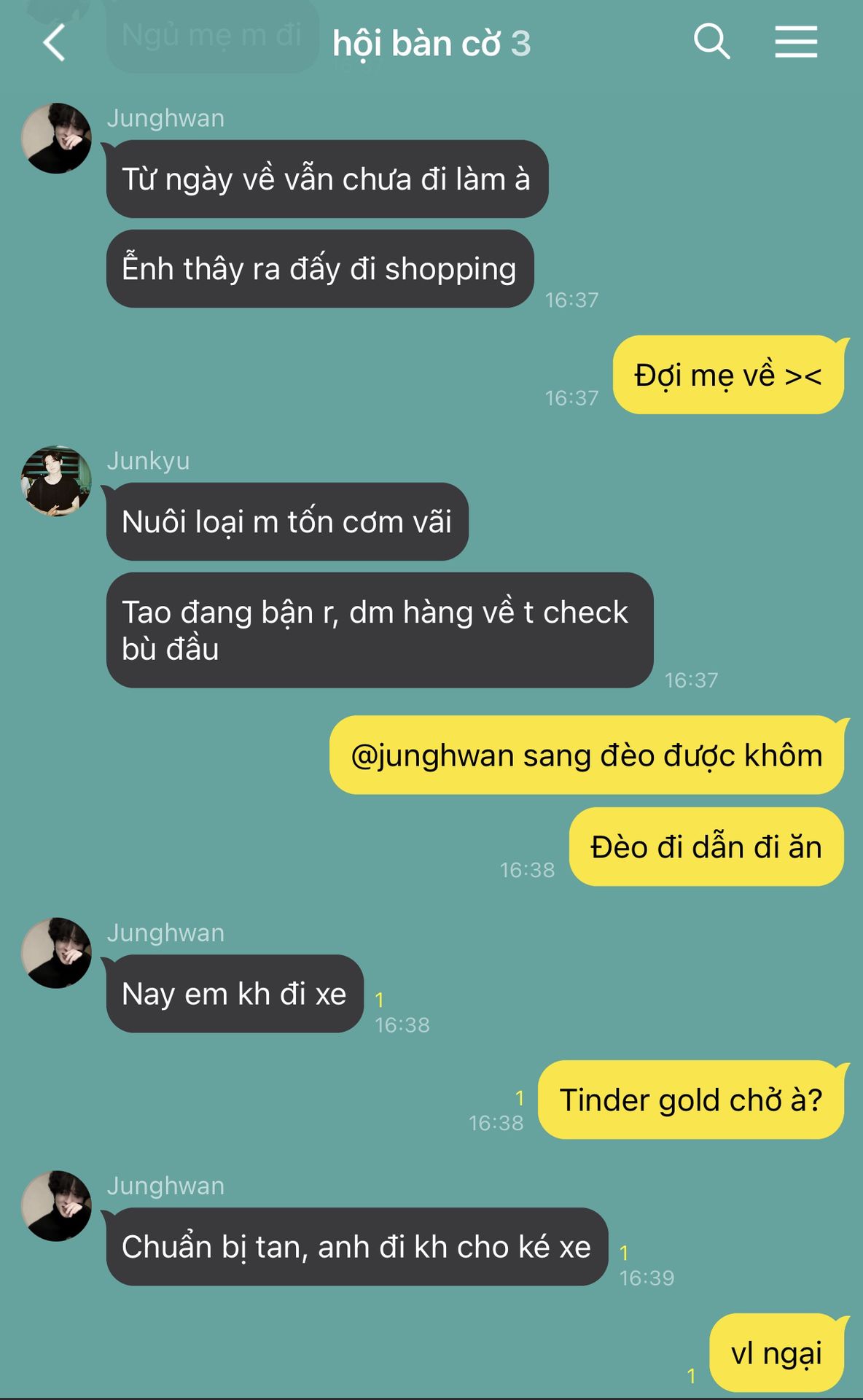Open Junkyu's profile picture

tap(56, 481)
